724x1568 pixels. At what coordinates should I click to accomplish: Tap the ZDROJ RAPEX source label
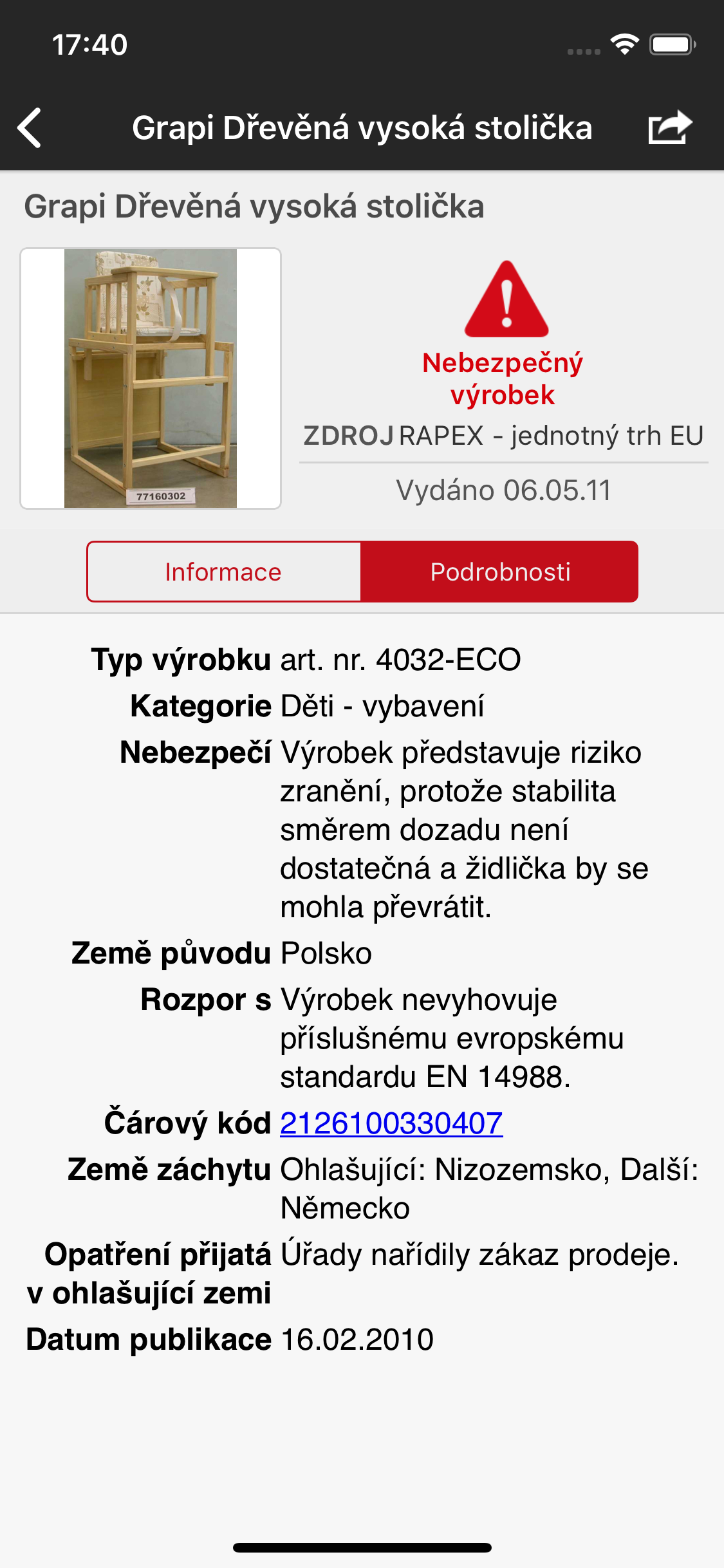[x=503, y=434]
